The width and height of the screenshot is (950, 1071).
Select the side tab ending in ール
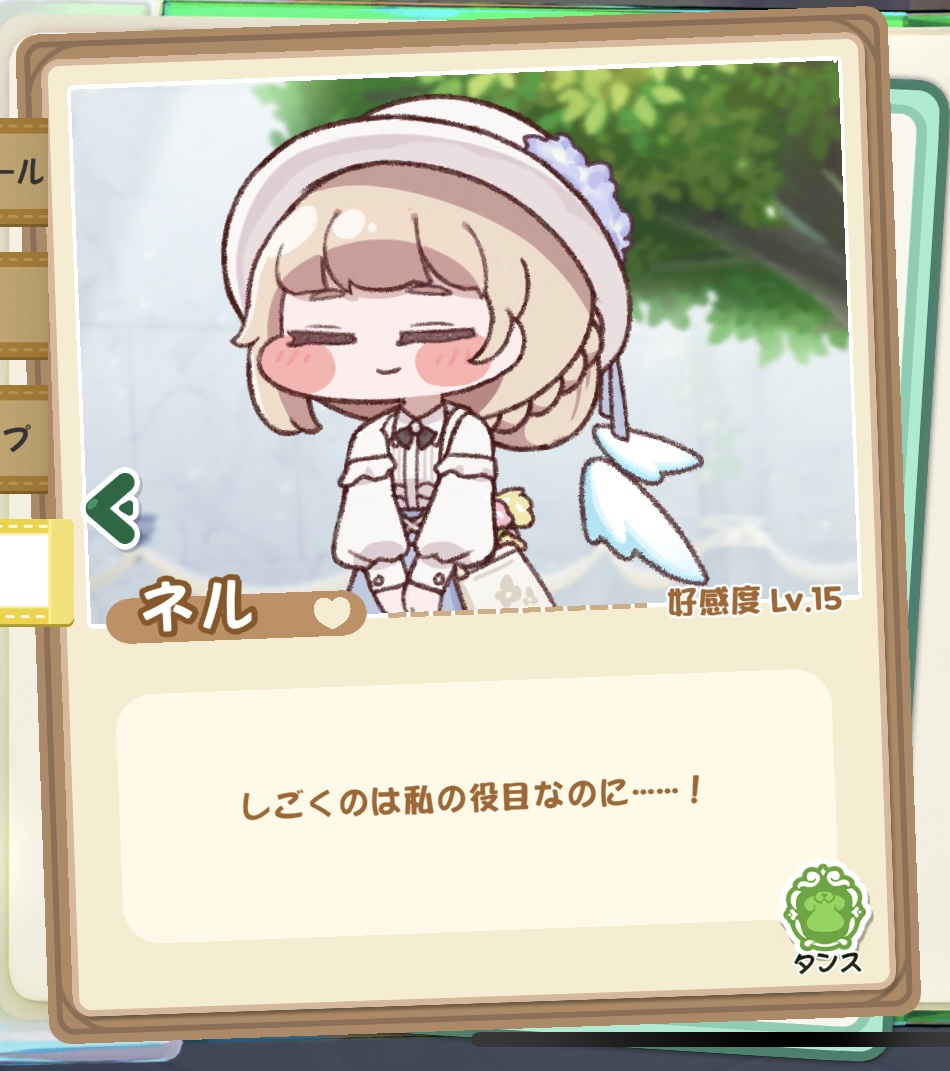[24, 173]
